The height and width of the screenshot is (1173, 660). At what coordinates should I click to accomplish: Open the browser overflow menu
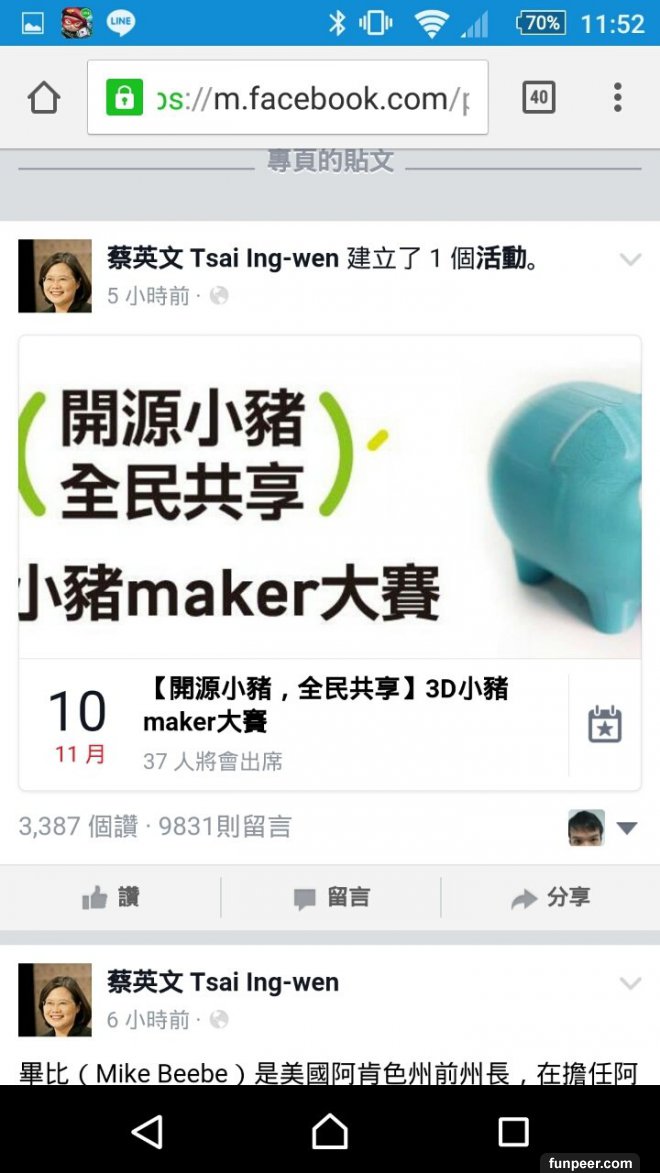click(x=618, y=97)
